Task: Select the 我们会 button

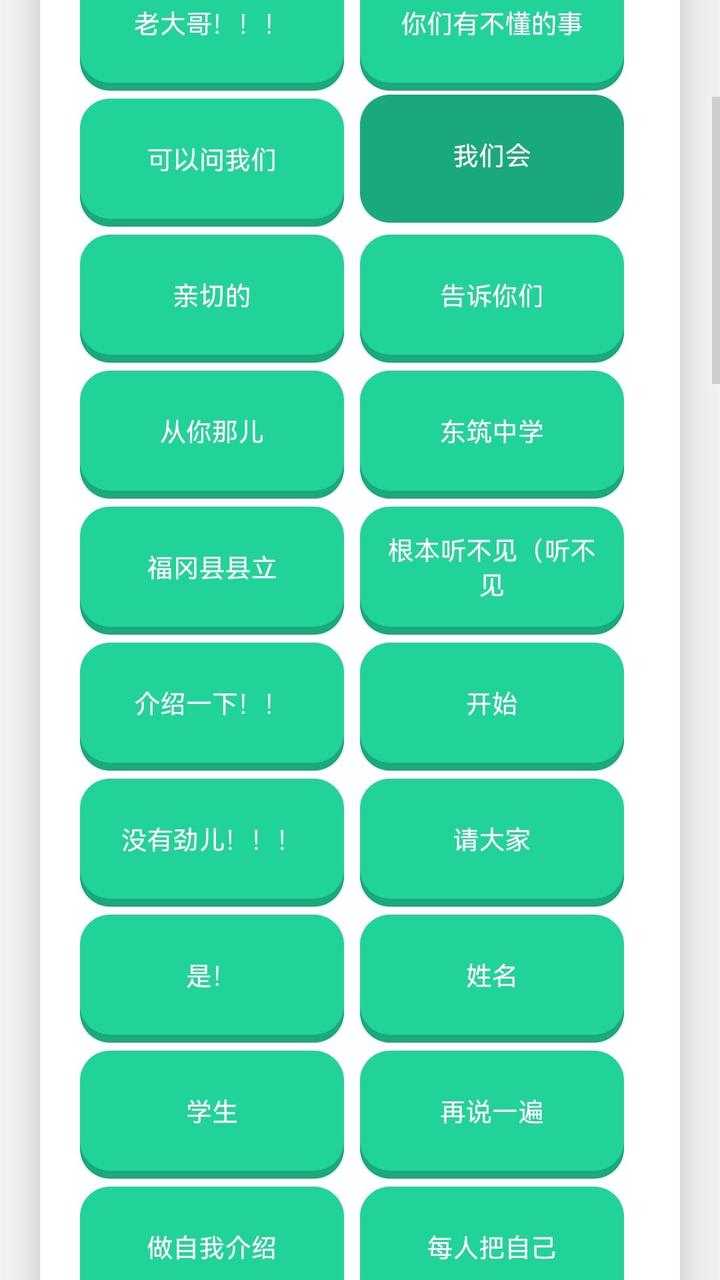Action: click(491, 157)
